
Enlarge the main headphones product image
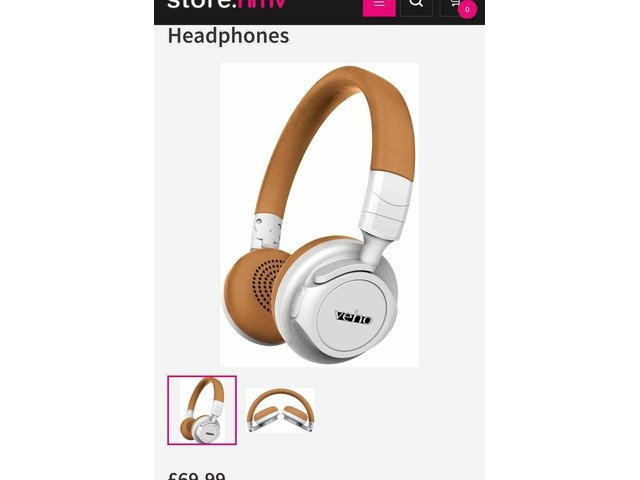319,214
